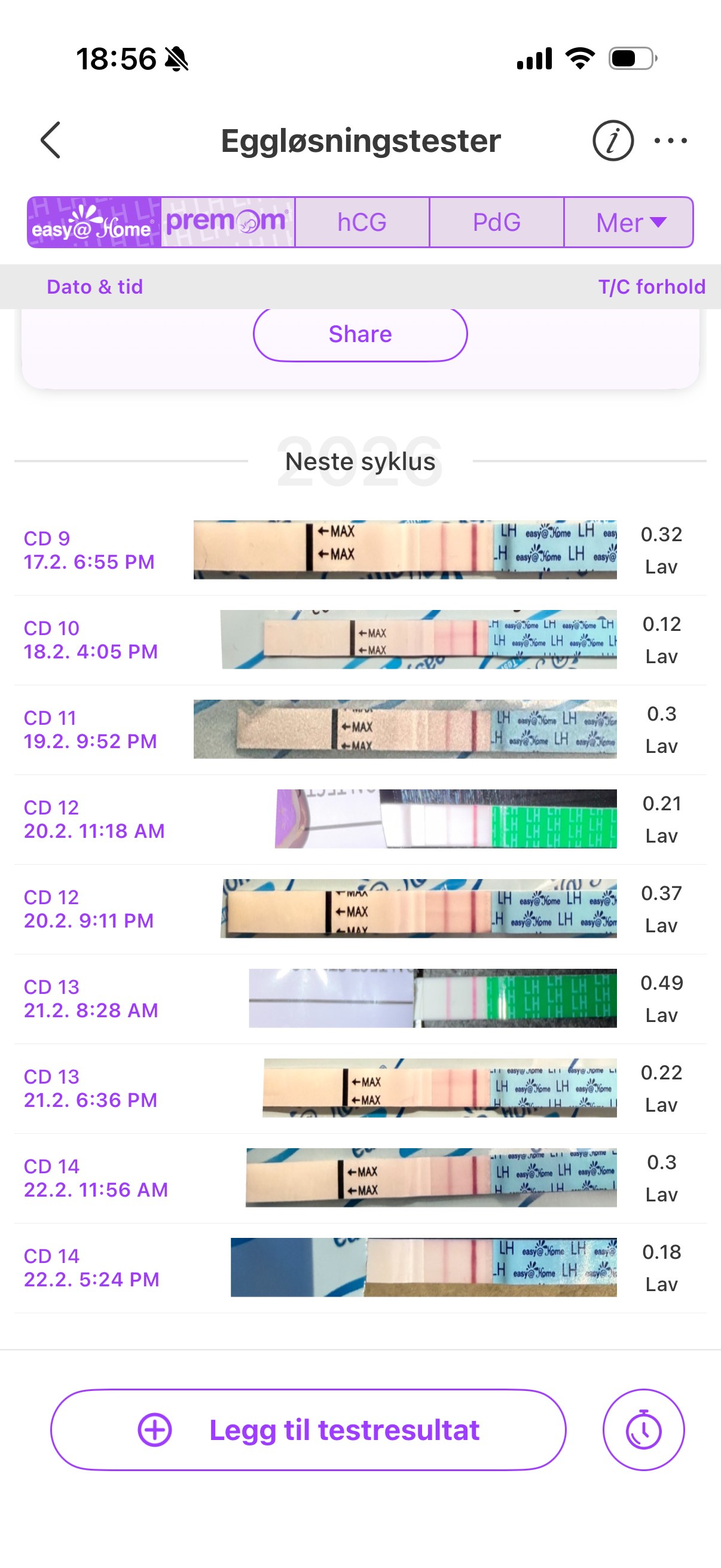This screenshot has width=721, height=1568.
Task: Open the CD 9 test from 17.2.
Action: tap(360, 550)
